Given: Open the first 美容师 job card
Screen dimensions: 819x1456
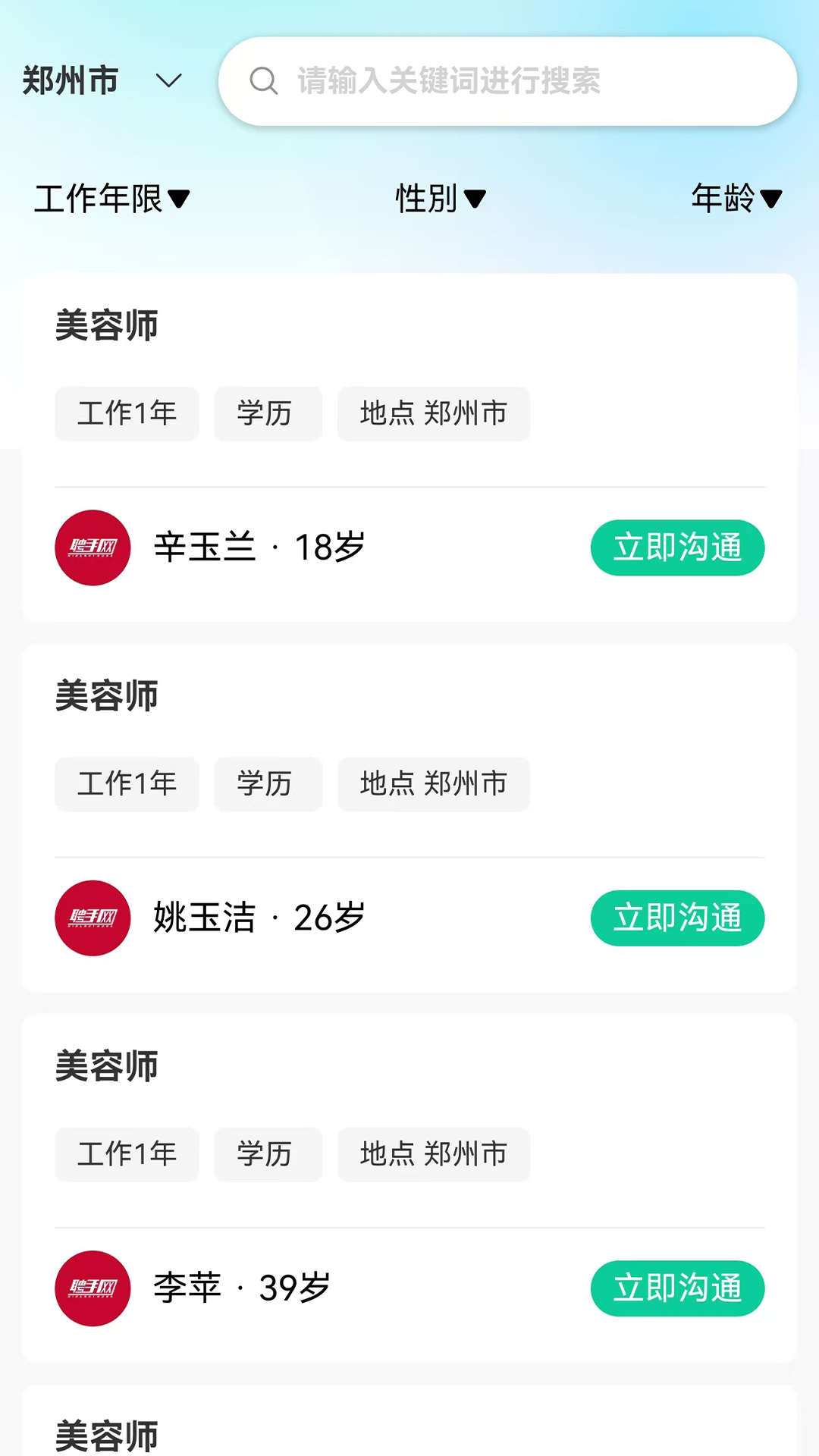Looking at the screenshot, I should click(x=106, y=326).
